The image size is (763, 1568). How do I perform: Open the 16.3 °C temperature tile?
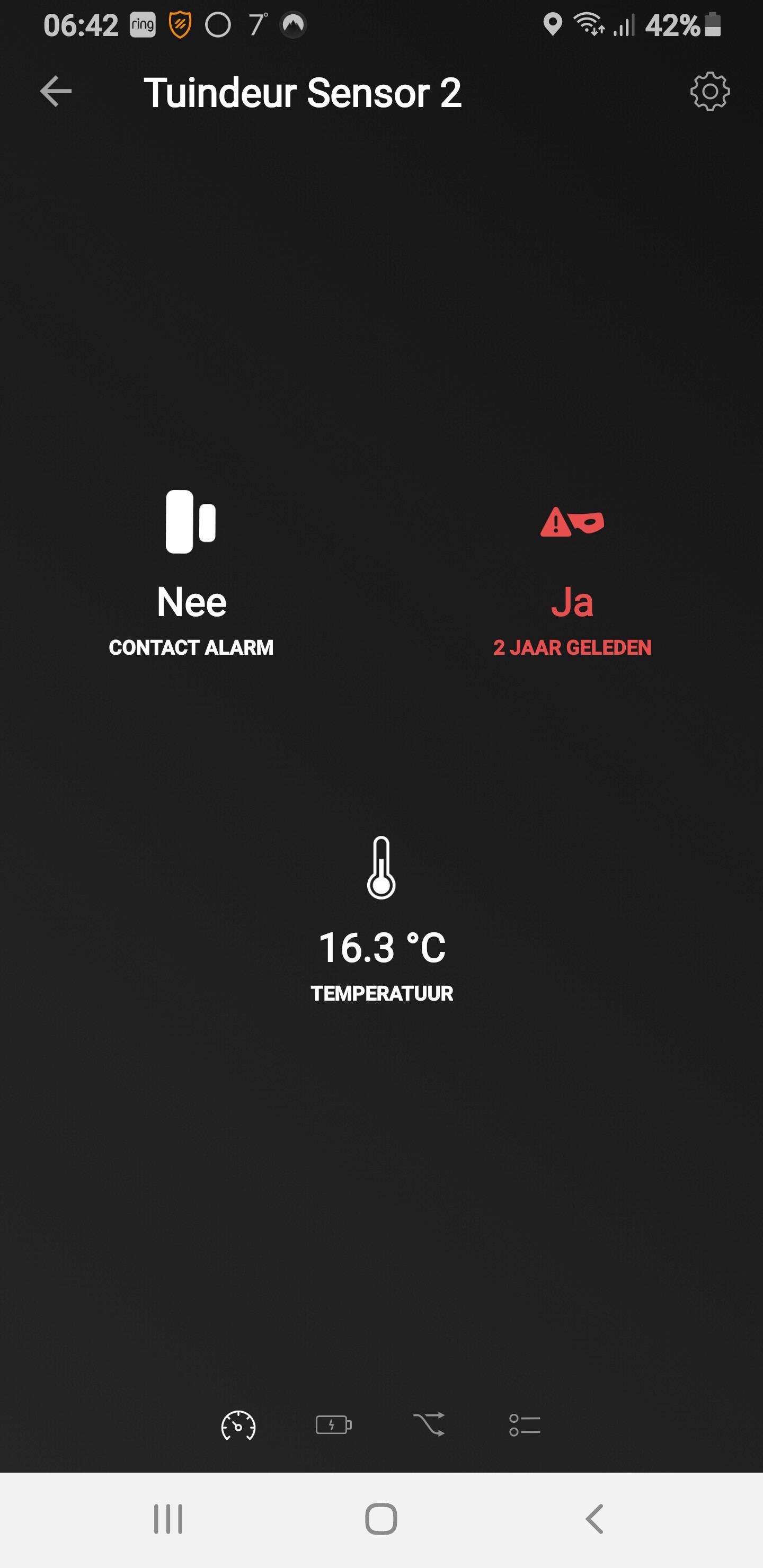click(381, 919)
